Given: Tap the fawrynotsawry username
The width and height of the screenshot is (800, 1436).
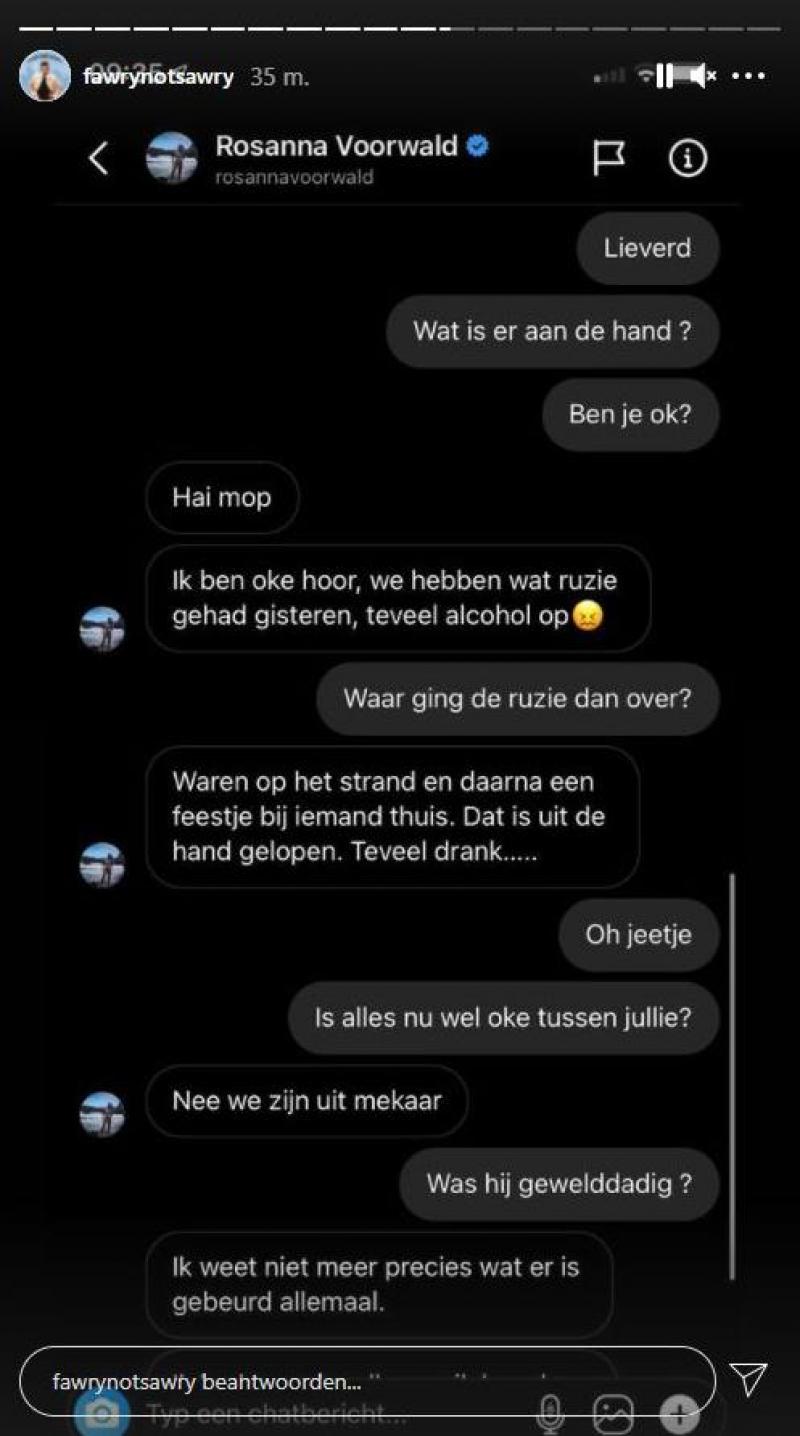Looking at the screenshot, I should pos(159,77).
